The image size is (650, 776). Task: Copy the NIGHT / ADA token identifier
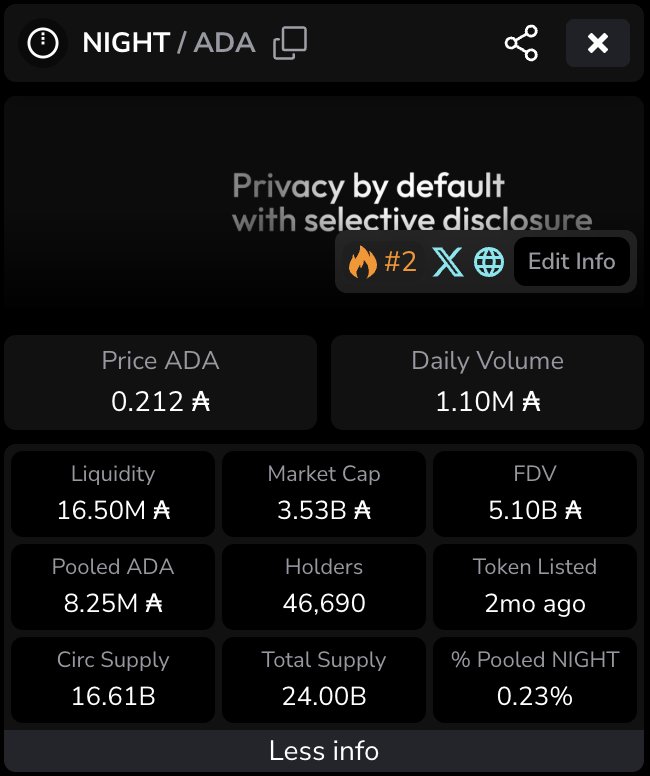pyautogui.click(x=290, y=43)
